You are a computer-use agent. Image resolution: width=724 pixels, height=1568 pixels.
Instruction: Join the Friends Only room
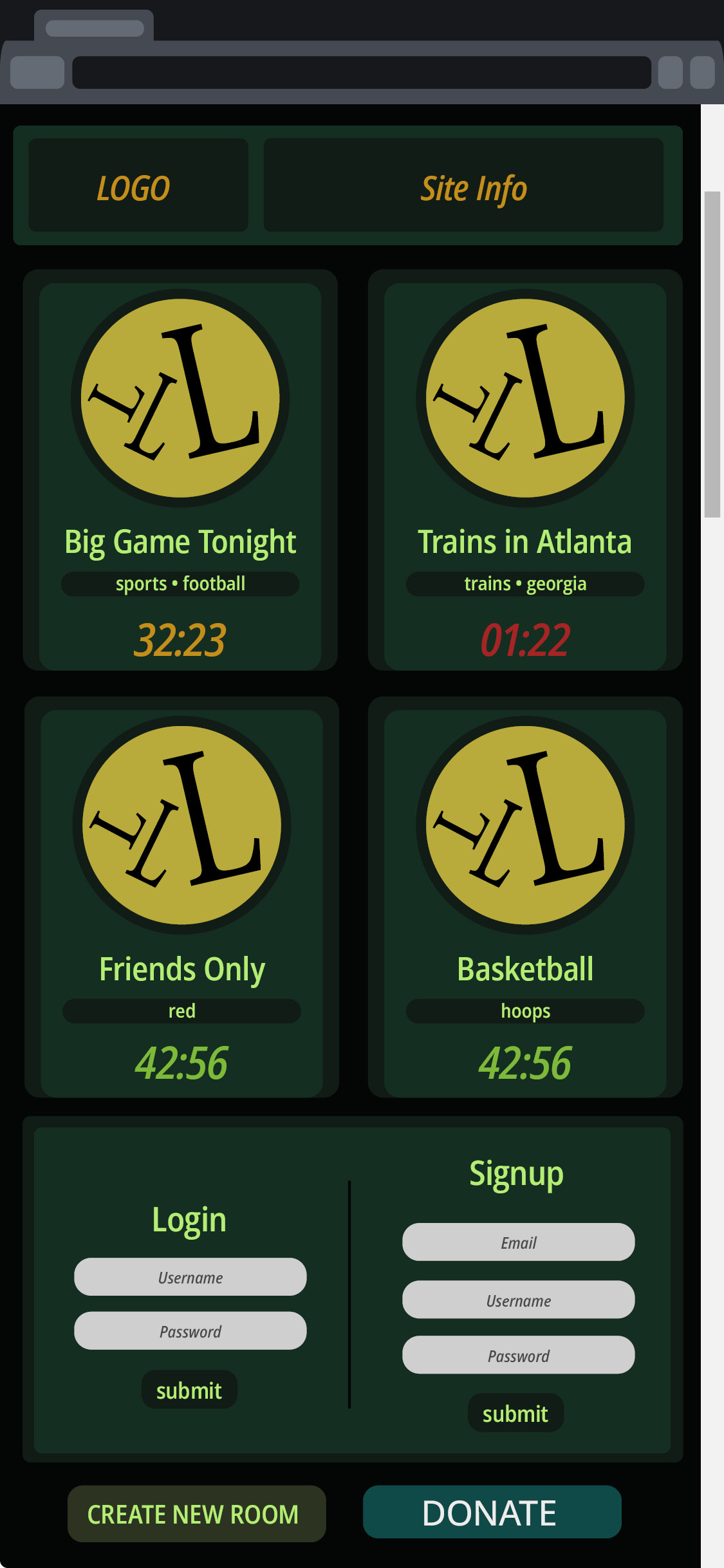[x=181, y=897]
